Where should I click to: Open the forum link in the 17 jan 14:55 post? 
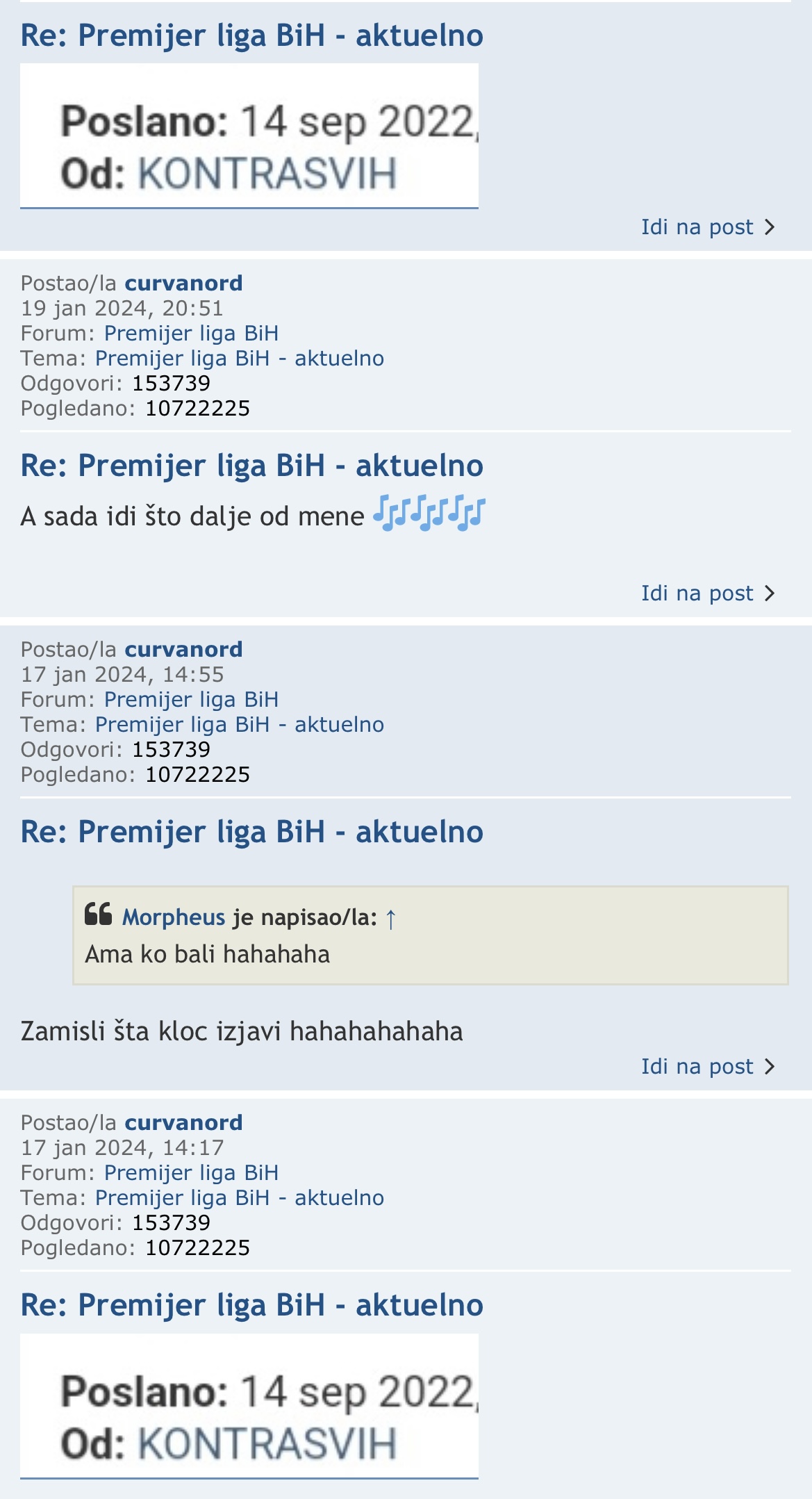pyautogui.click(x=191, y=699)
